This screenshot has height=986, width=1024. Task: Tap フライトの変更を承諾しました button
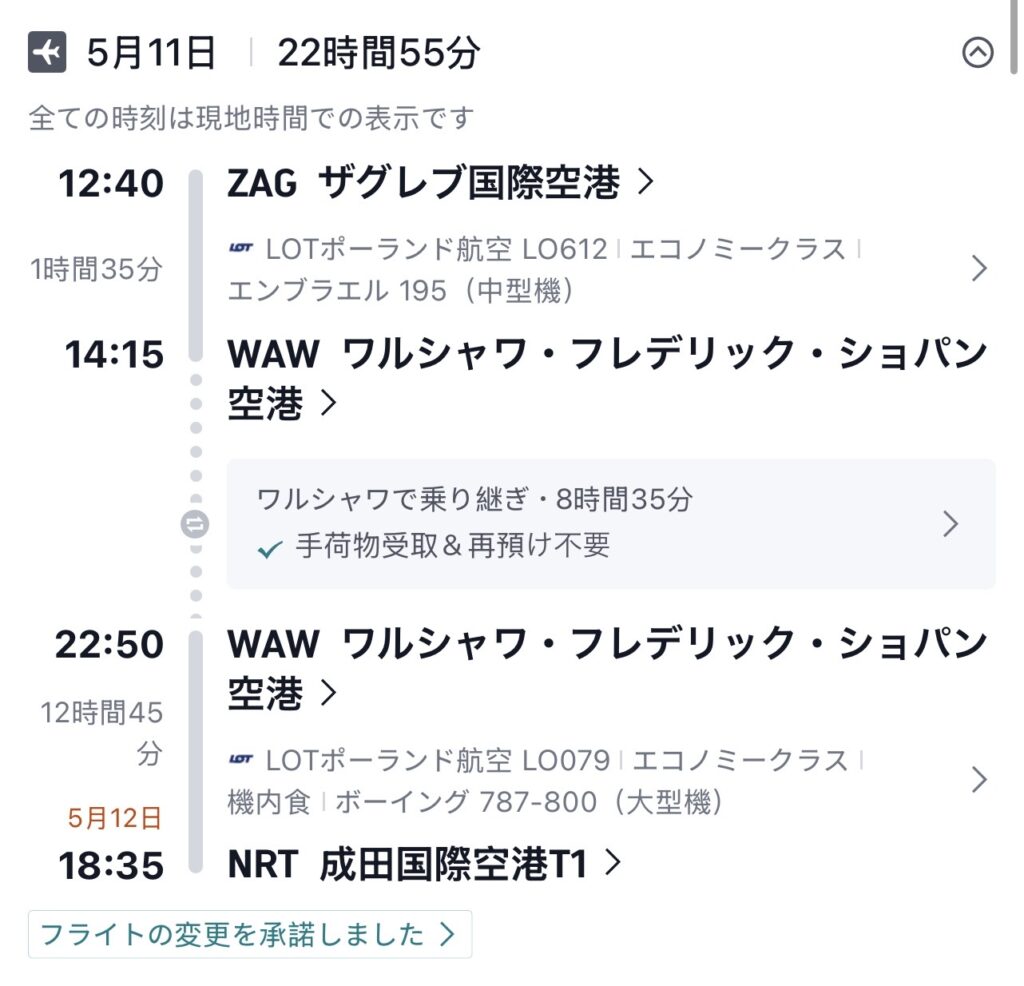249,934
